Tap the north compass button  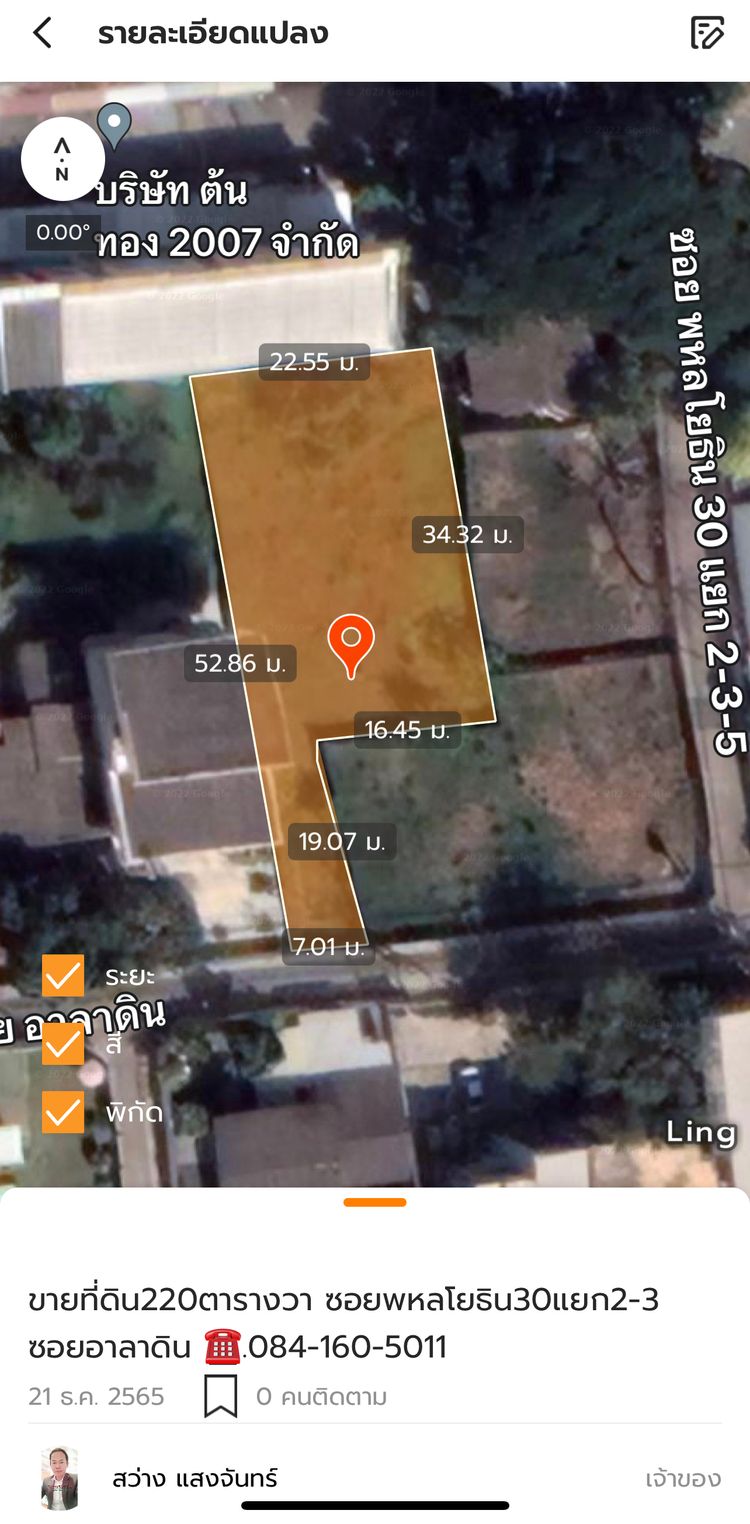coord(62,160)
